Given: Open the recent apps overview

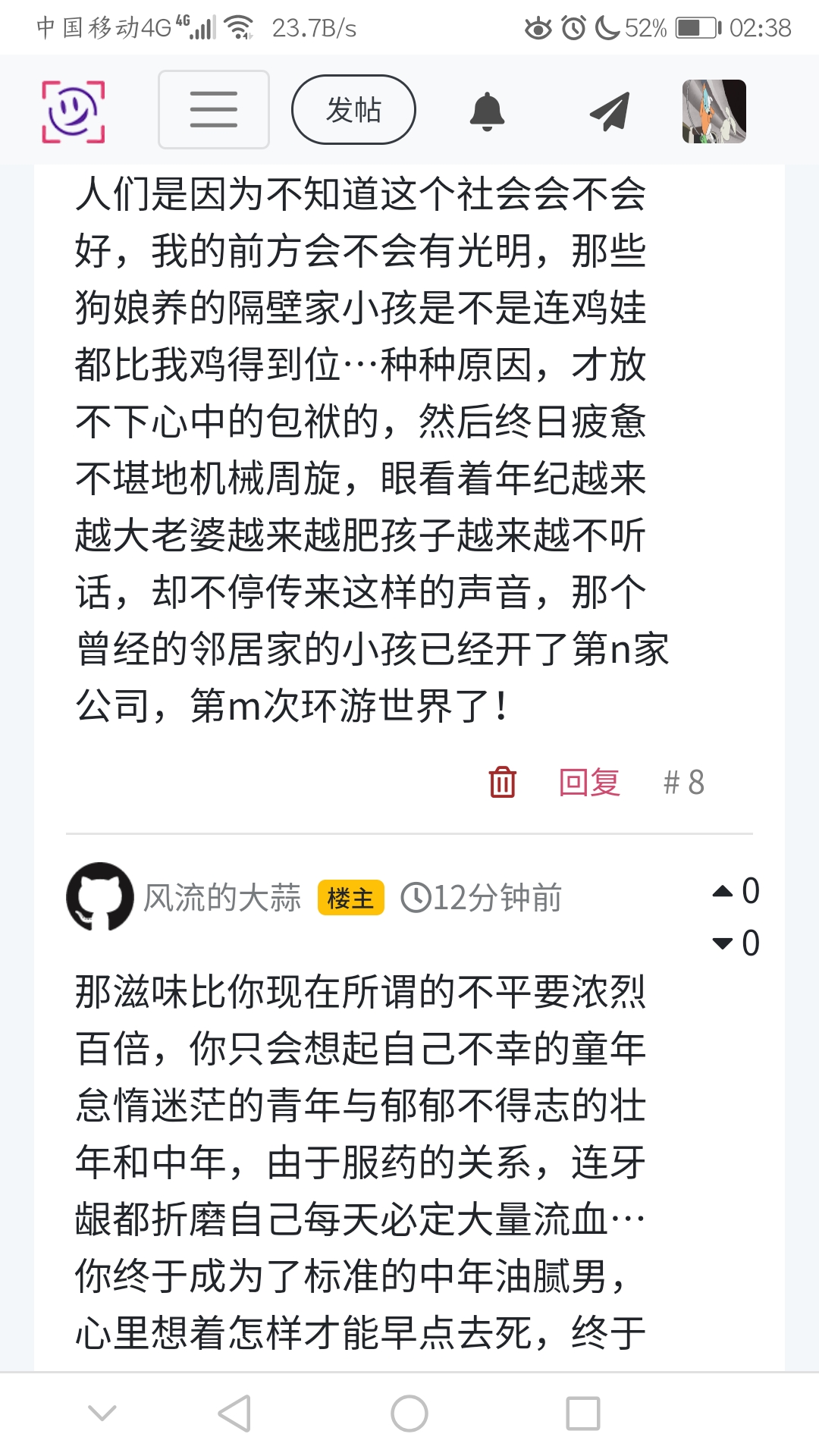Looking at the screenshot, I should coord(583,1414).
